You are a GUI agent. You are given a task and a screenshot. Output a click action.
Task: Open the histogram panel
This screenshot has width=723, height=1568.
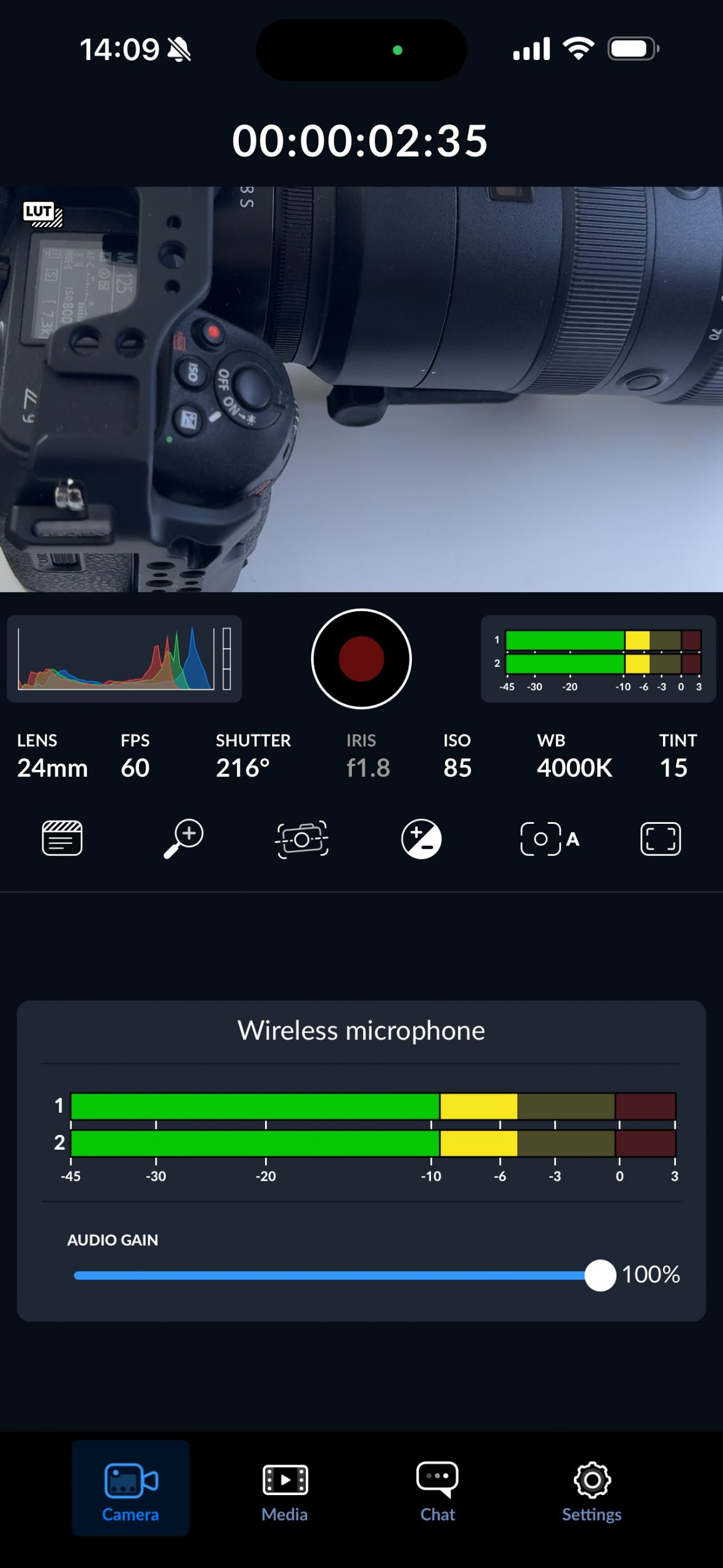point(124,659)
